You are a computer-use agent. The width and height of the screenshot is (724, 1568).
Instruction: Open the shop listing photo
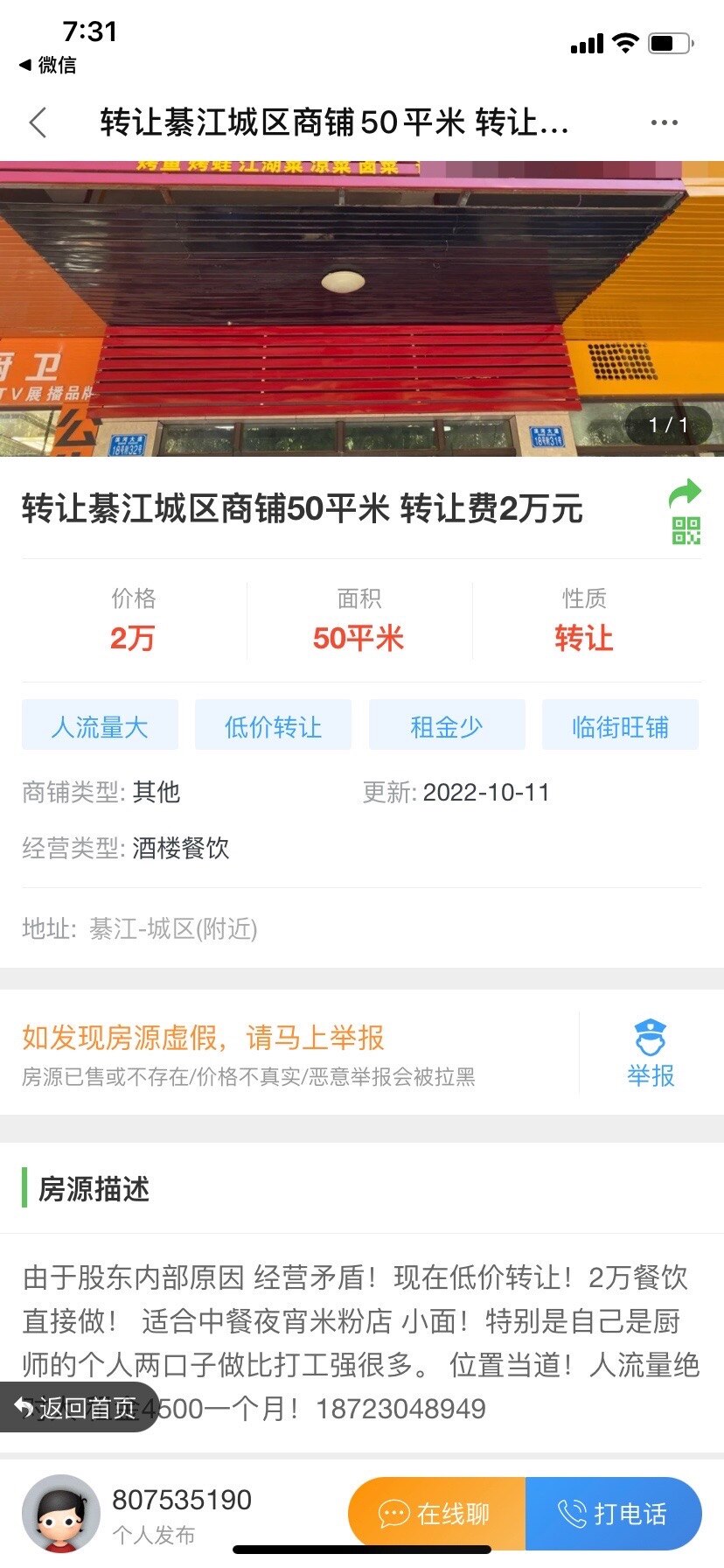coord(362,308)
